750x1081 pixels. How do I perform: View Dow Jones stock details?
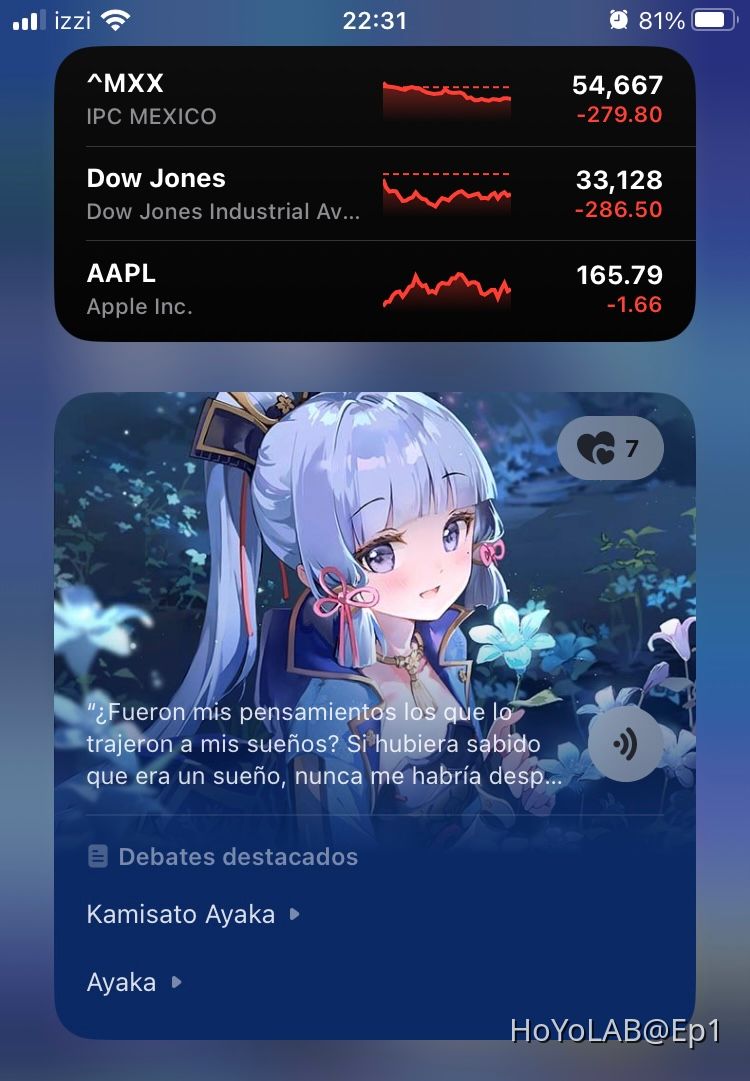[x=374, y=194]
